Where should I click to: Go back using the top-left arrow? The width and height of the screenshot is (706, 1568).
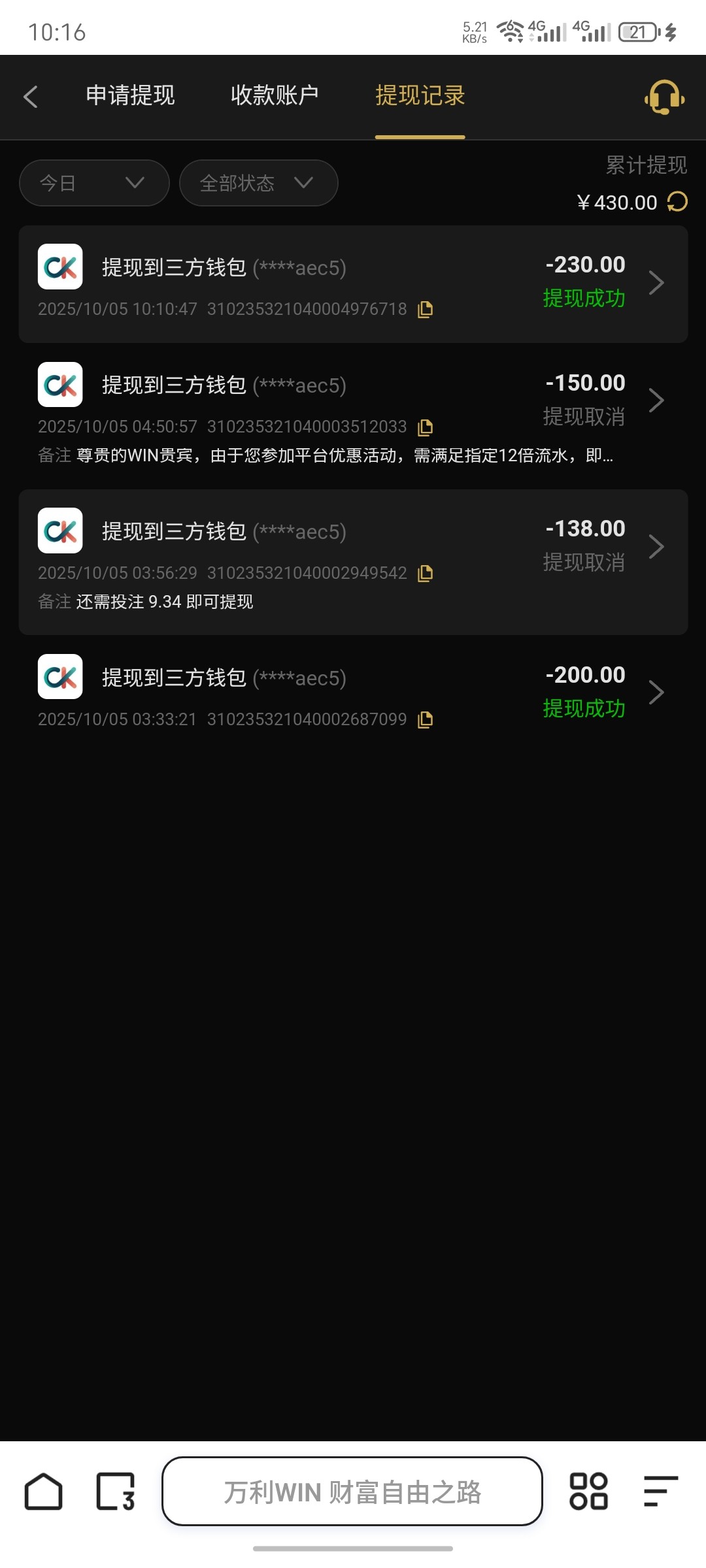click(31, 97)
